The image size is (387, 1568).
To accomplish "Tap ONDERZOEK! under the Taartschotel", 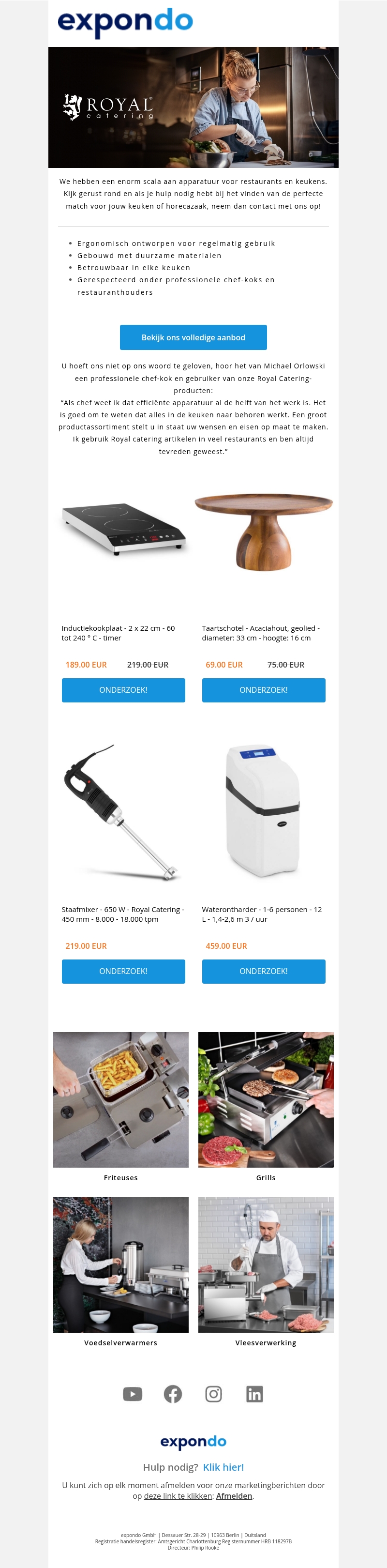I will click(x=264, y=690).
